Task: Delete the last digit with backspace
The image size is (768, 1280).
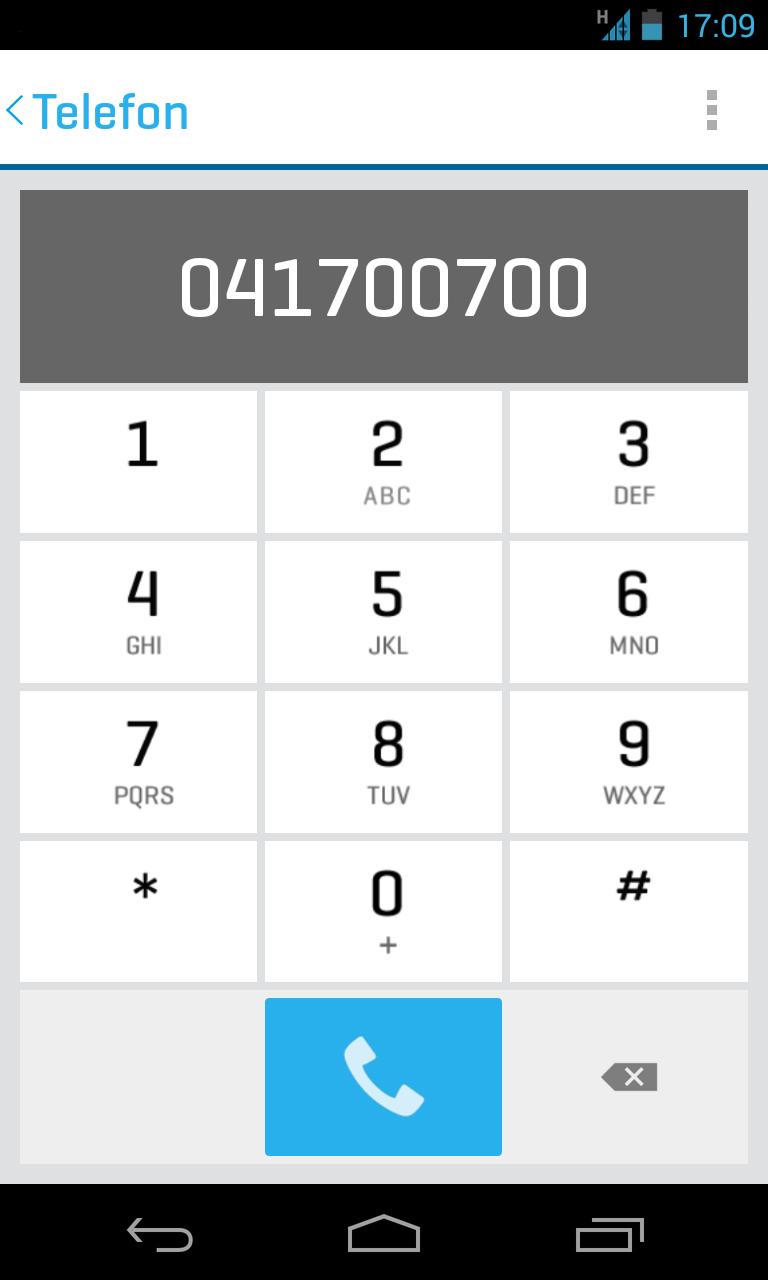Action: pyautogui.click(x=629, y=1076)
